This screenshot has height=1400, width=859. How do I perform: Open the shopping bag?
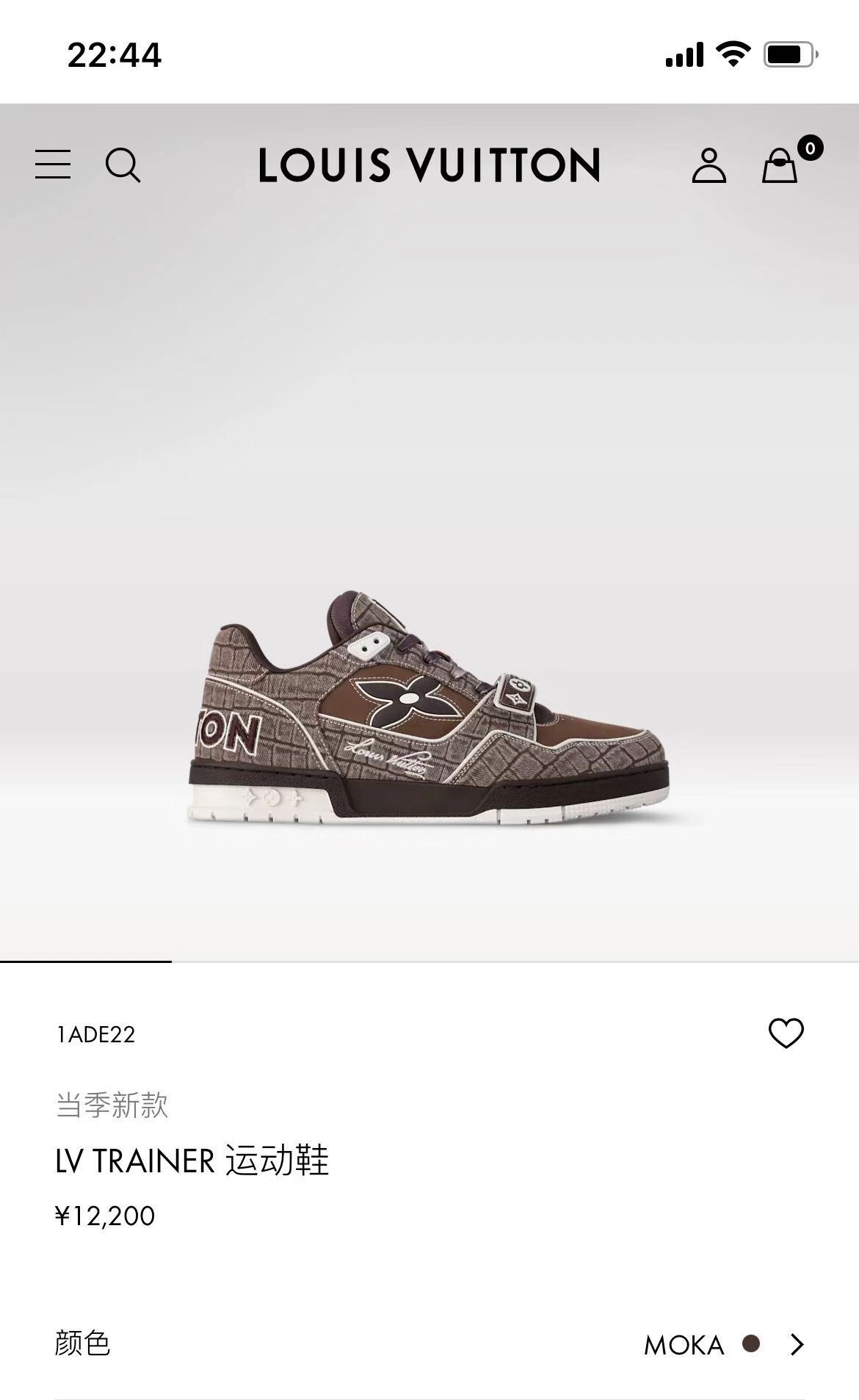[x=780, y=165]
